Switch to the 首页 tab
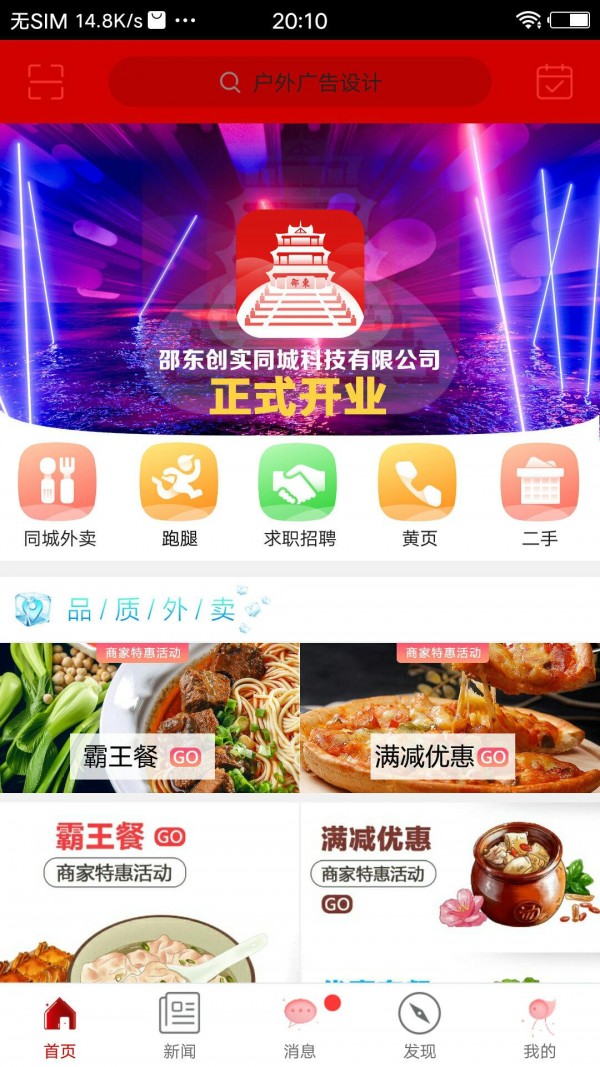The image size is (600, 1067). pyautogui.click(x=60, y=1028)
